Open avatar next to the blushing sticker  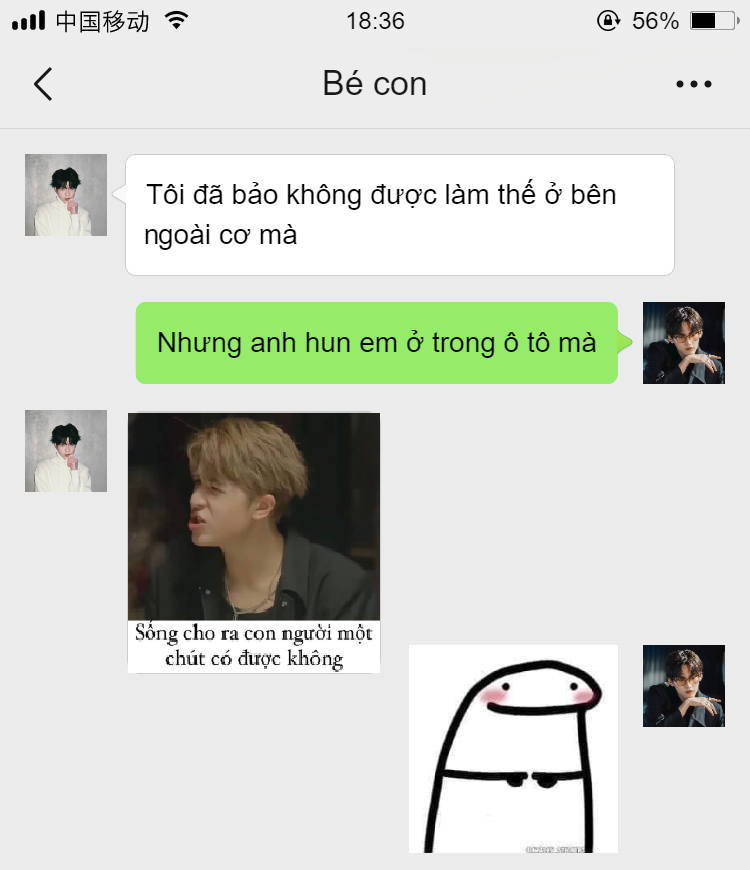click(x=683, y=686)
